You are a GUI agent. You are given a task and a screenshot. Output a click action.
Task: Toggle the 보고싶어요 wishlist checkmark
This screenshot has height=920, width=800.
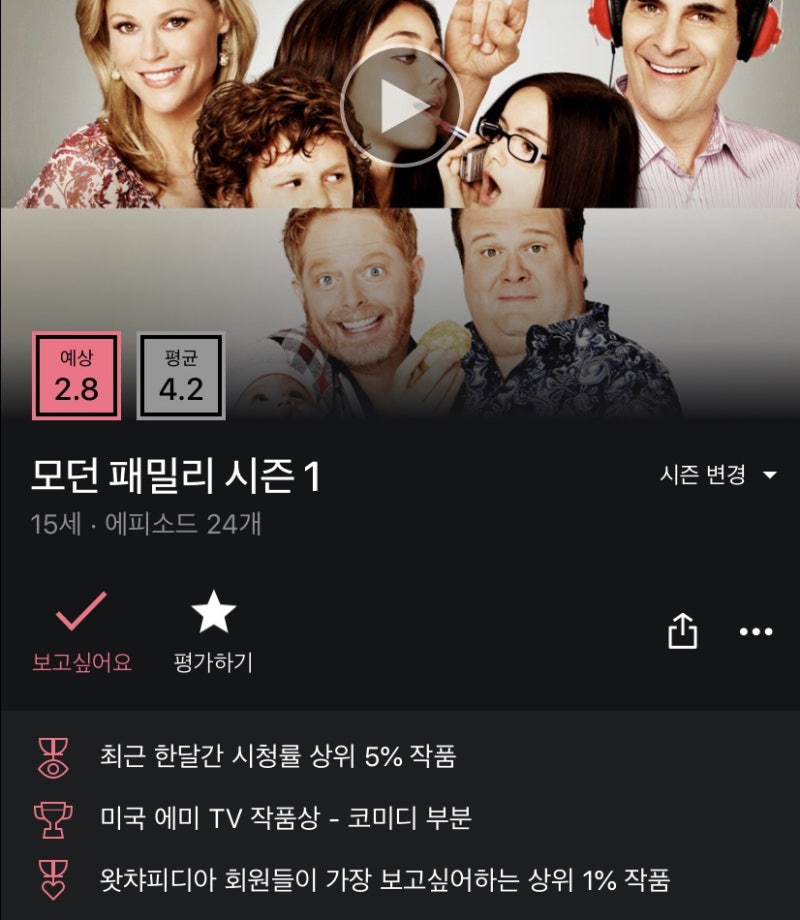click(x=82, y=630)
